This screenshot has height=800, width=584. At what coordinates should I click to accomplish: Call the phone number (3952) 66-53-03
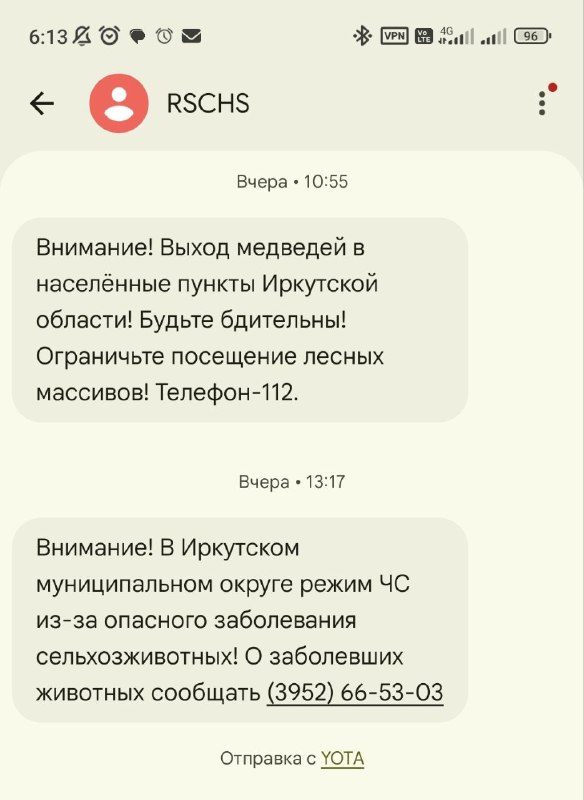click(355, 692)
